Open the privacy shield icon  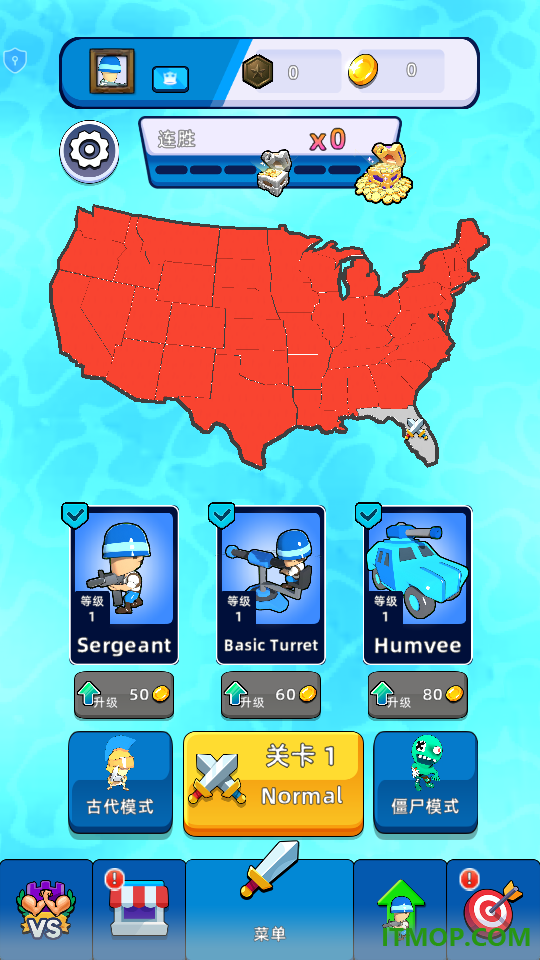(x=14, y=61)
